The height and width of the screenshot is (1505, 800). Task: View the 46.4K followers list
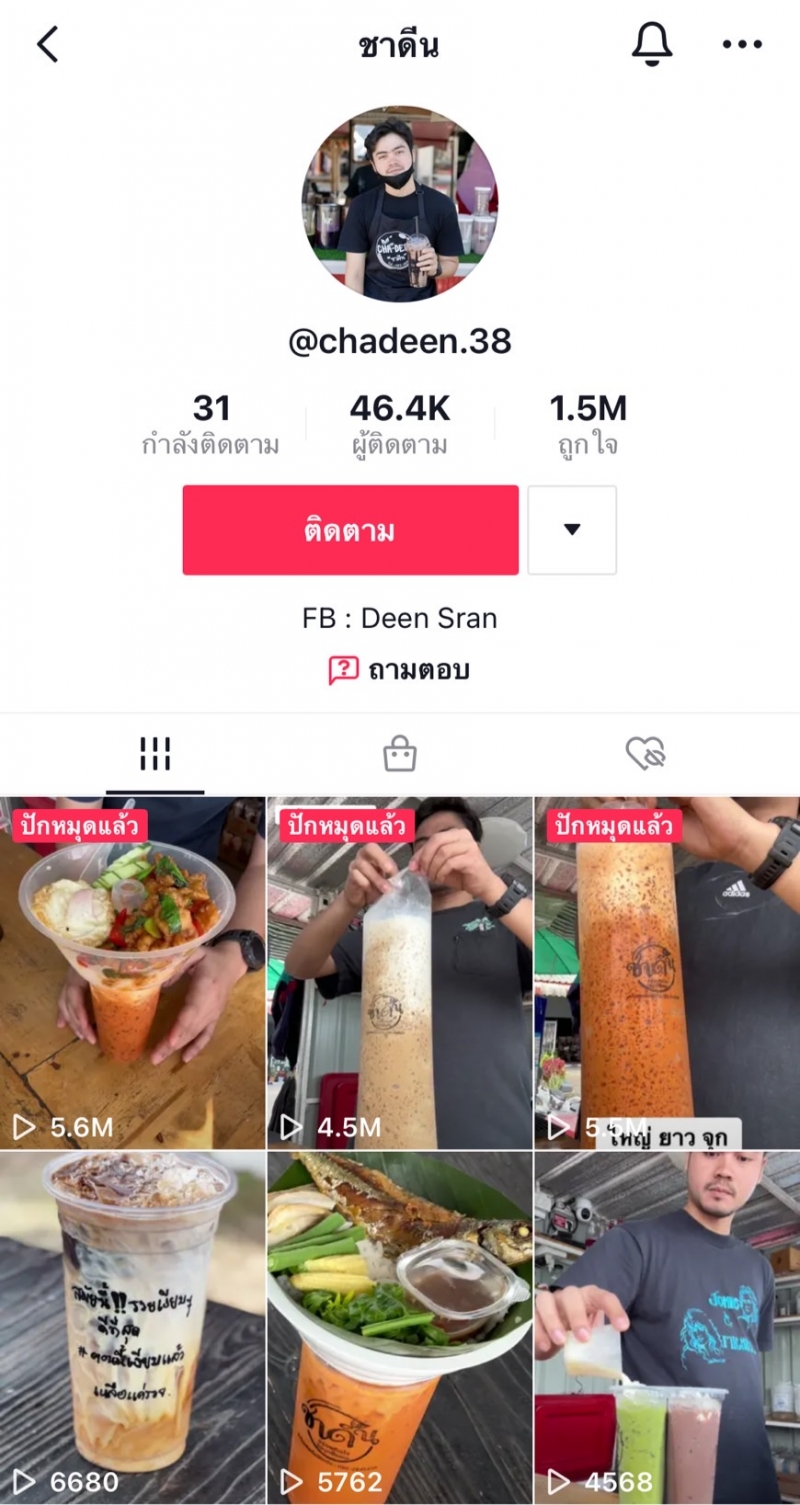[x=399, y=424]
